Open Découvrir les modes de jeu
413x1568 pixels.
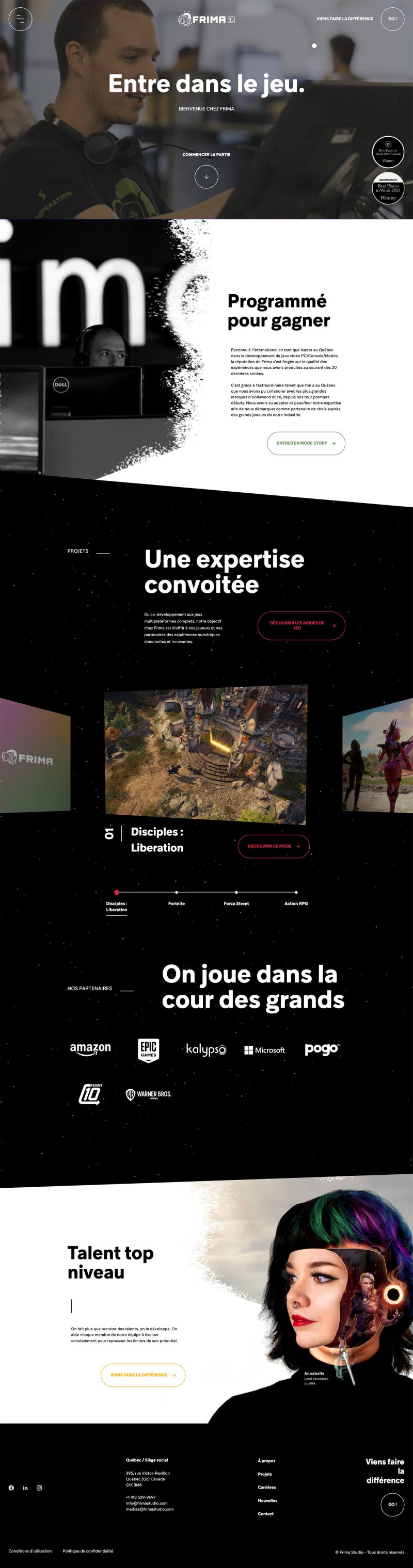[x=301, y=625]
